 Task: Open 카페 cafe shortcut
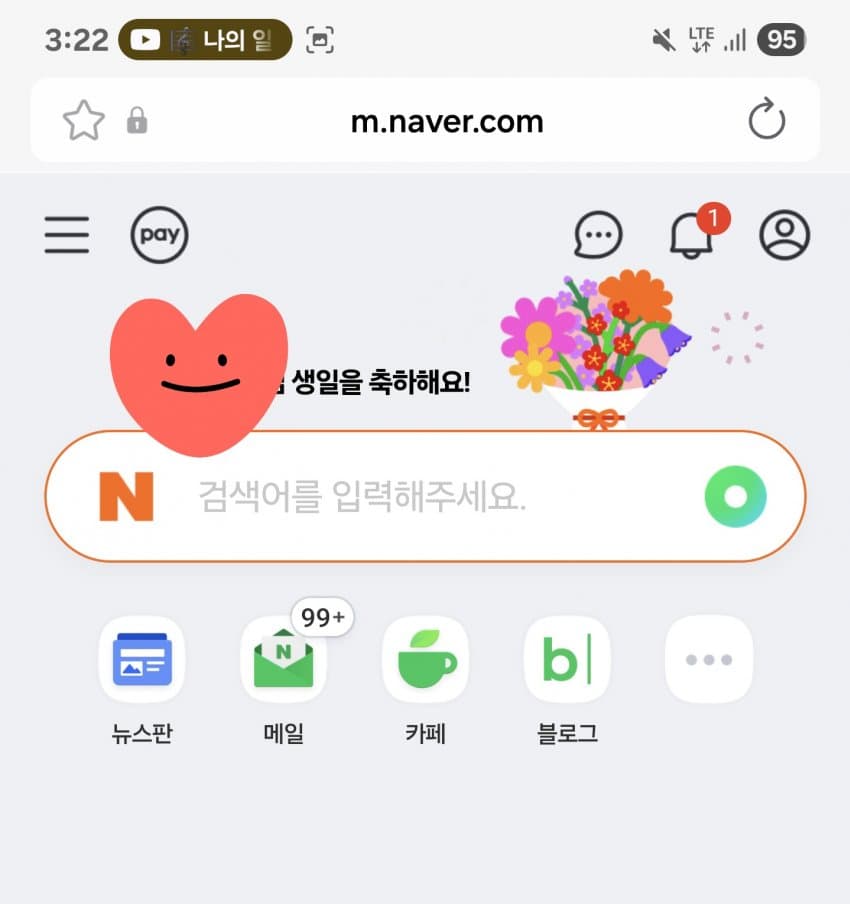tap(425, 660)
